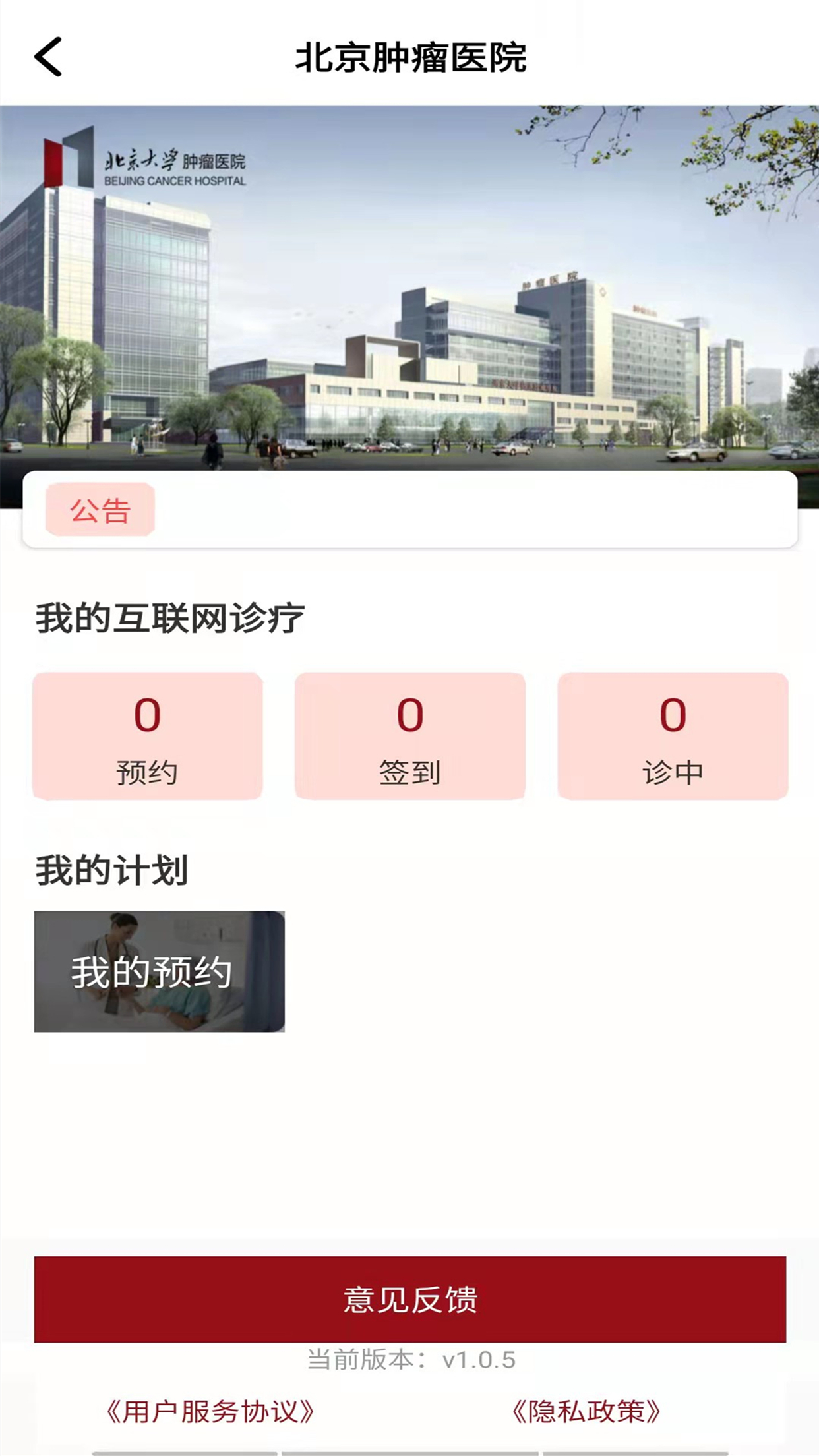Open the 预约 appointments card
Screen dimensions: 819x1456
(148, 736)
